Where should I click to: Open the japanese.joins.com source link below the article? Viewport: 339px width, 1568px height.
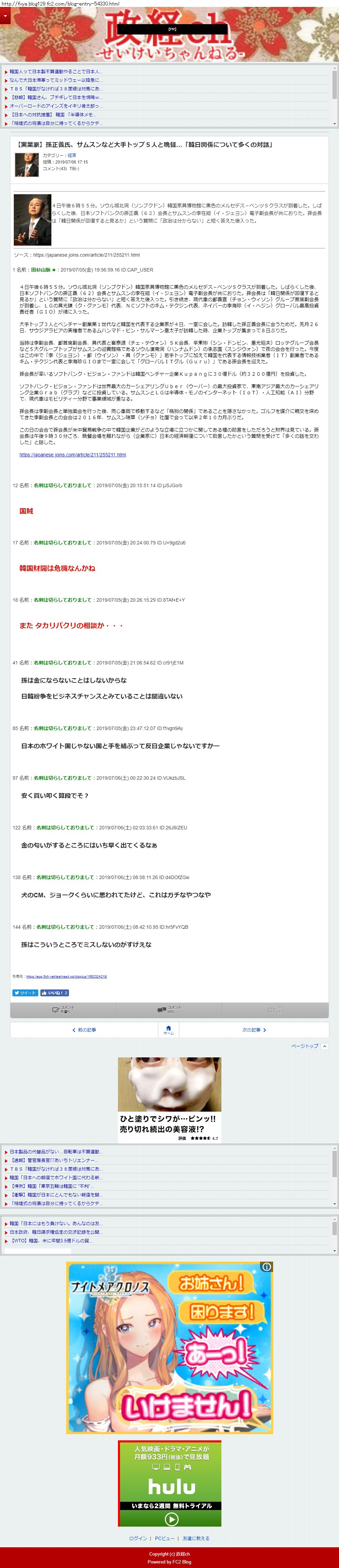coord(72,455)
